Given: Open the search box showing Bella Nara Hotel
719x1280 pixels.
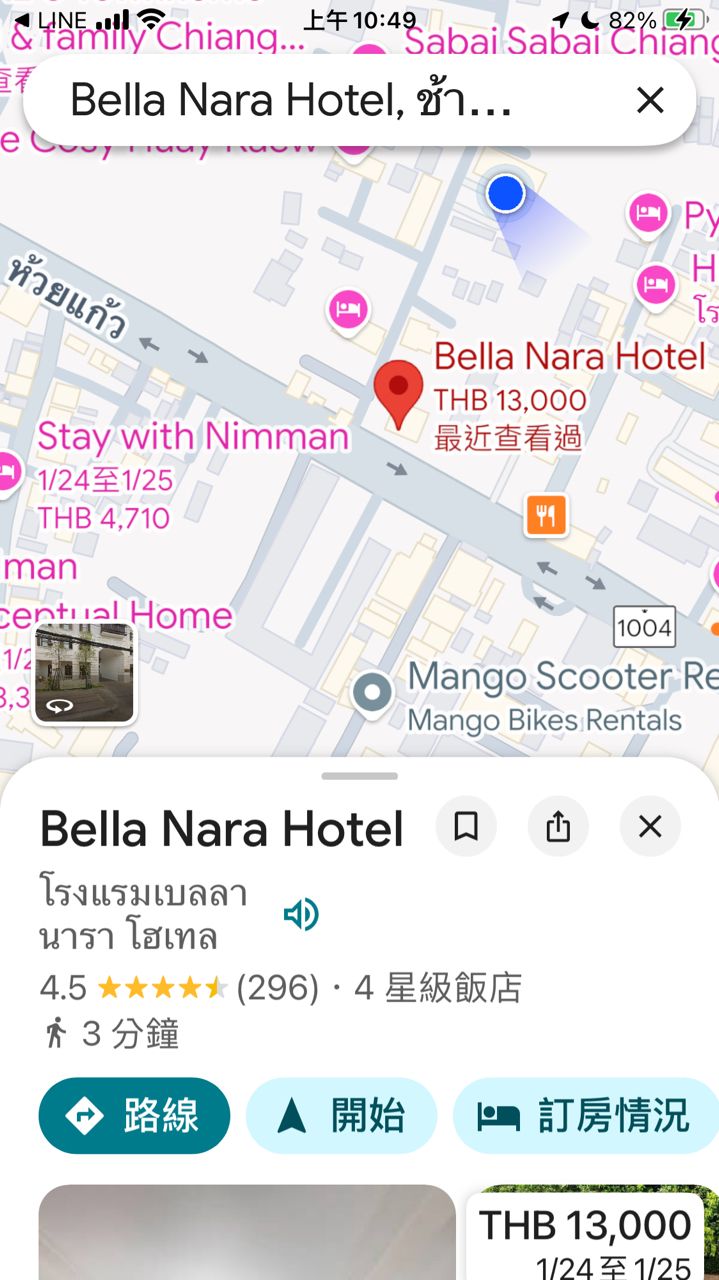Looking at the screenshot, I should pos(300,100).
